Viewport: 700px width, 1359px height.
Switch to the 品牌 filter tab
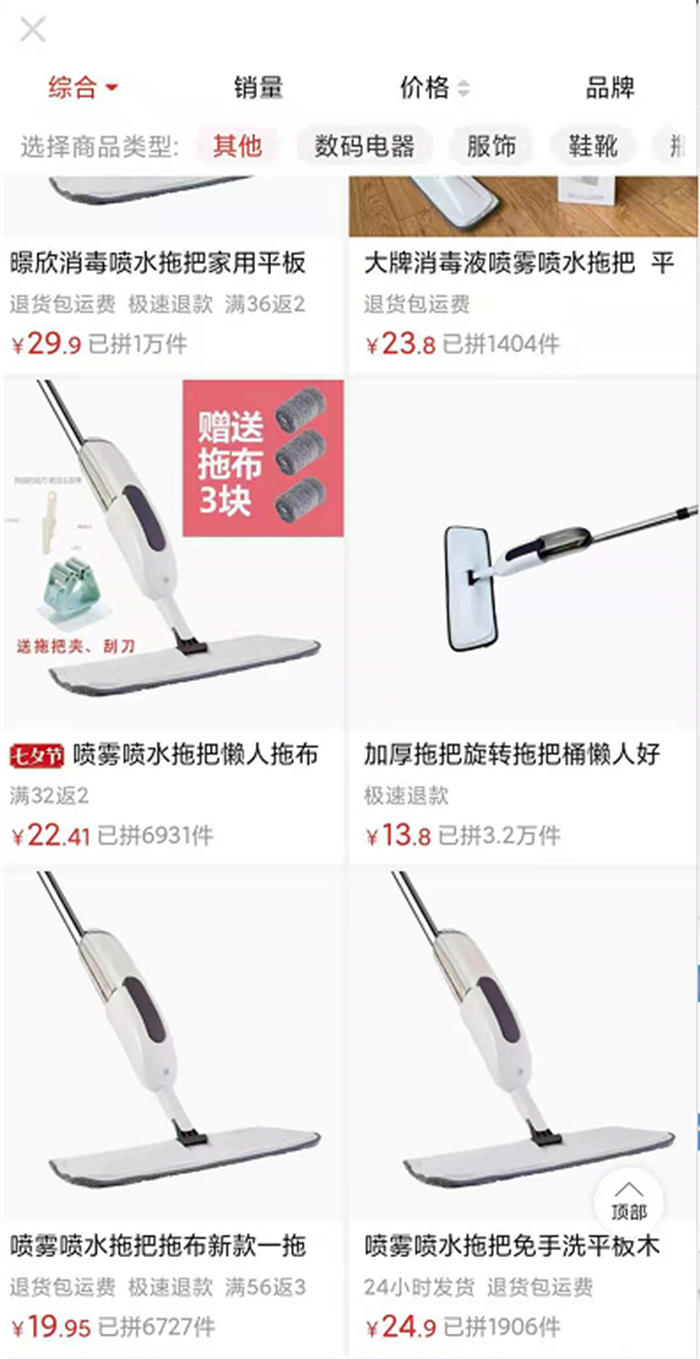click(610, 88)
